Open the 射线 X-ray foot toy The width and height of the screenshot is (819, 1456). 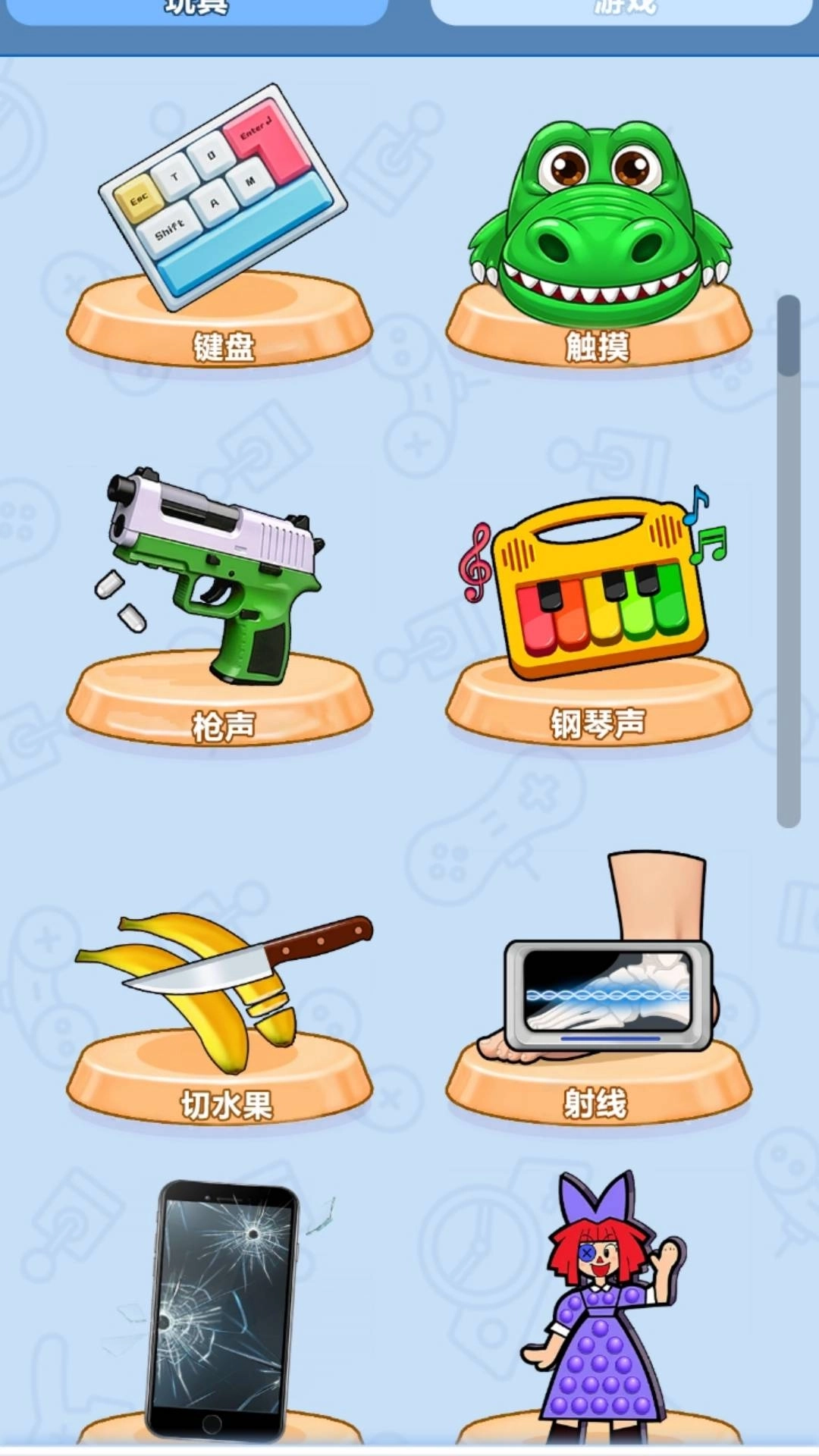[599, 986]
